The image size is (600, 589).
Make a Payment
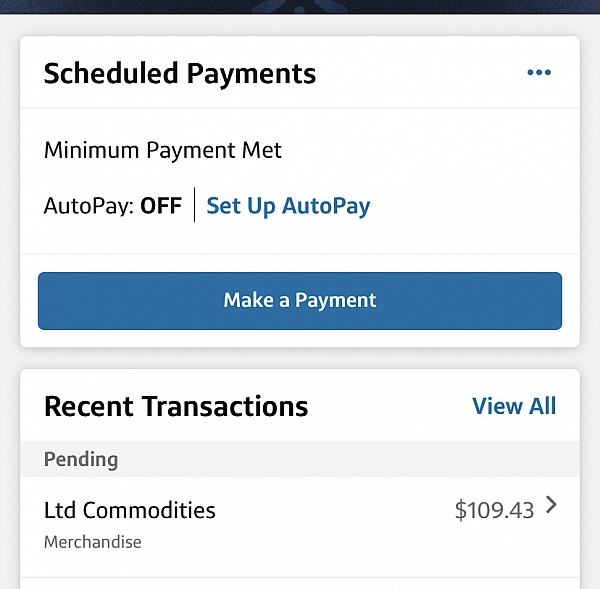tap(300, 300)
